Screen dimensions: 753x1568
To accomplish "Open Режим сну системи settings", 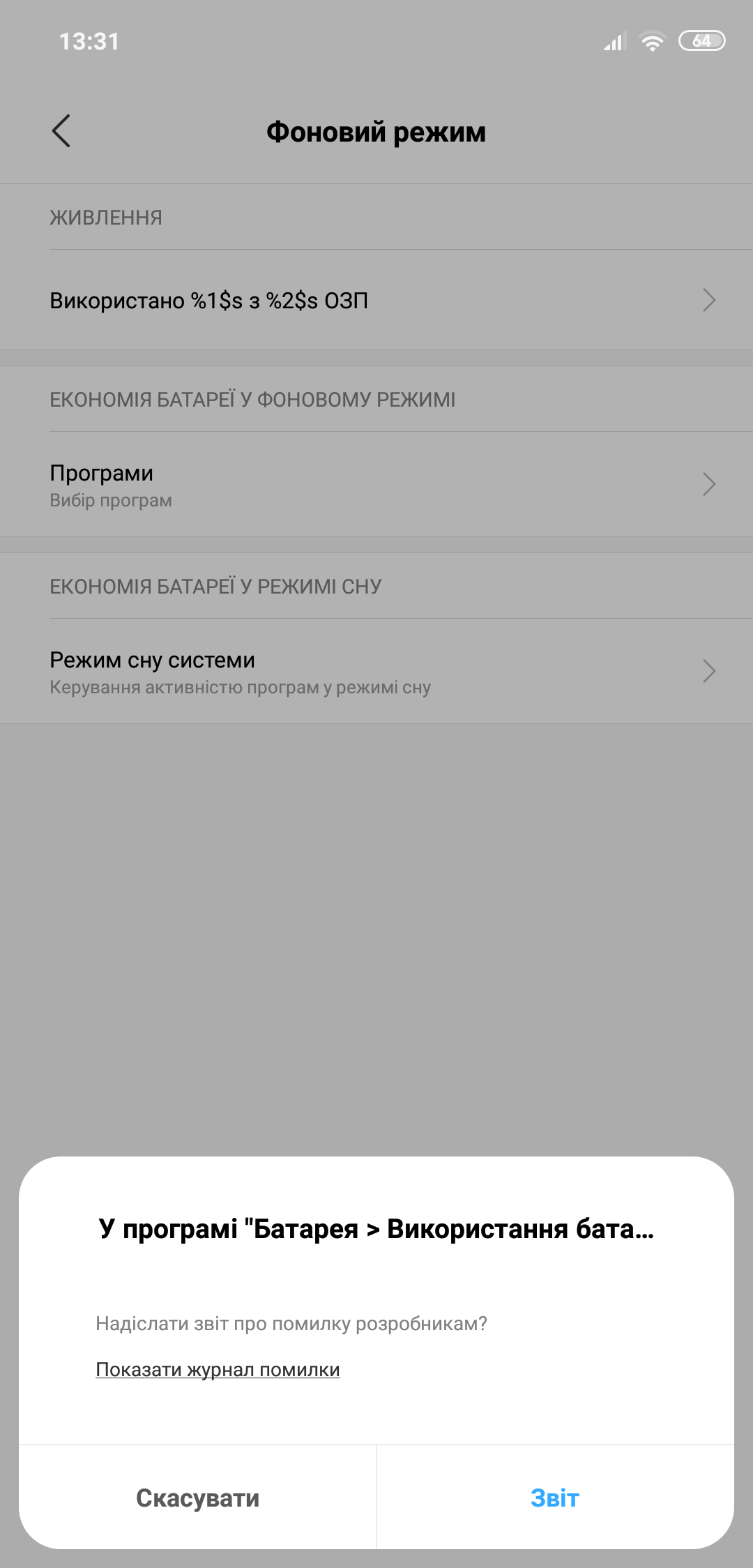I will coord(376,672).
